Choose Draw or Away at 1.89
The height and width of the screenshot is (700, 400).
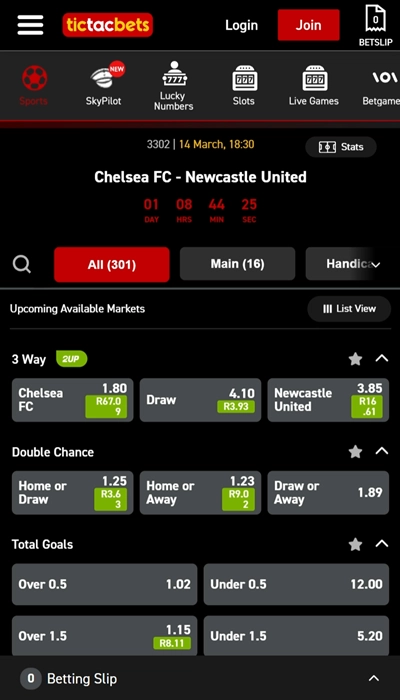[x=328, y=493]
